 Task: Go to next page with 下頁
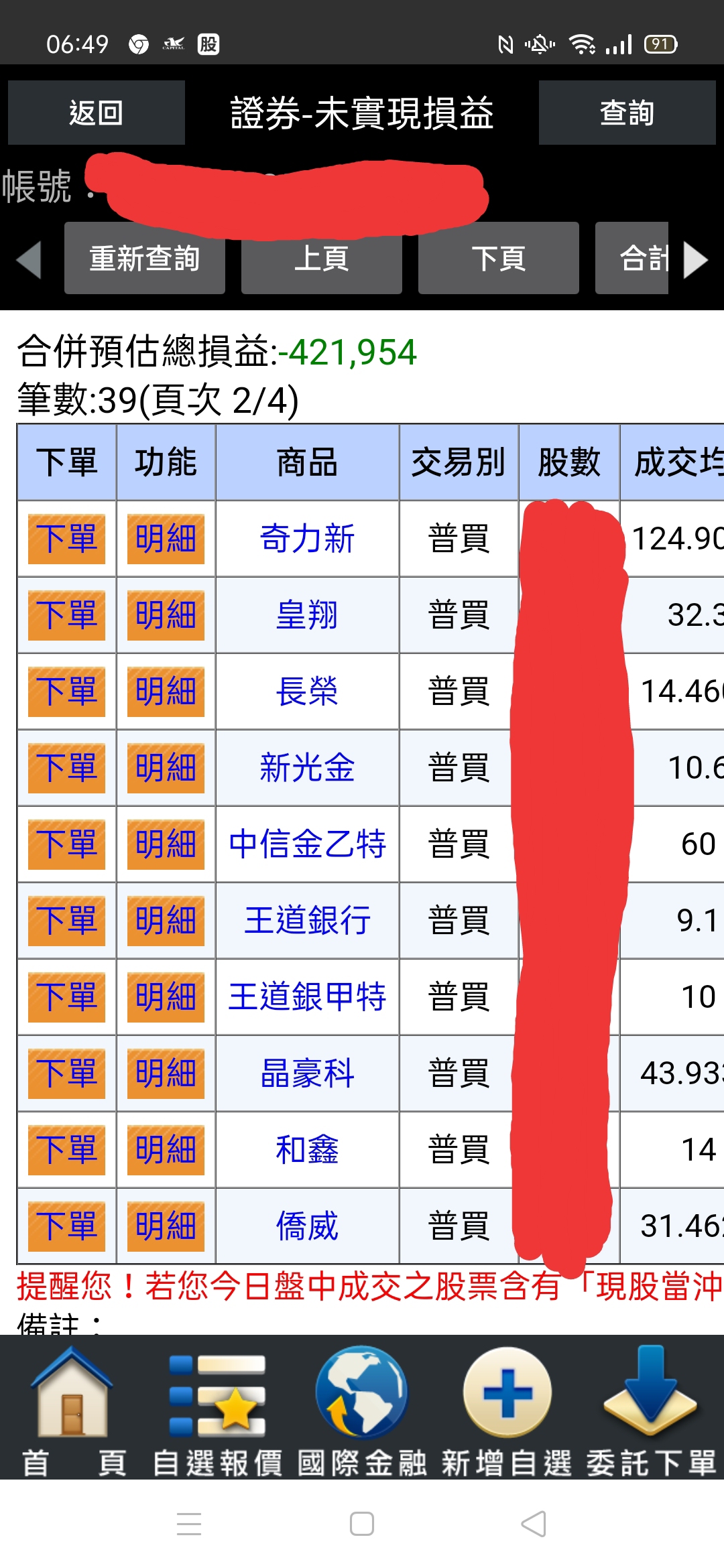tap(498, 258)
